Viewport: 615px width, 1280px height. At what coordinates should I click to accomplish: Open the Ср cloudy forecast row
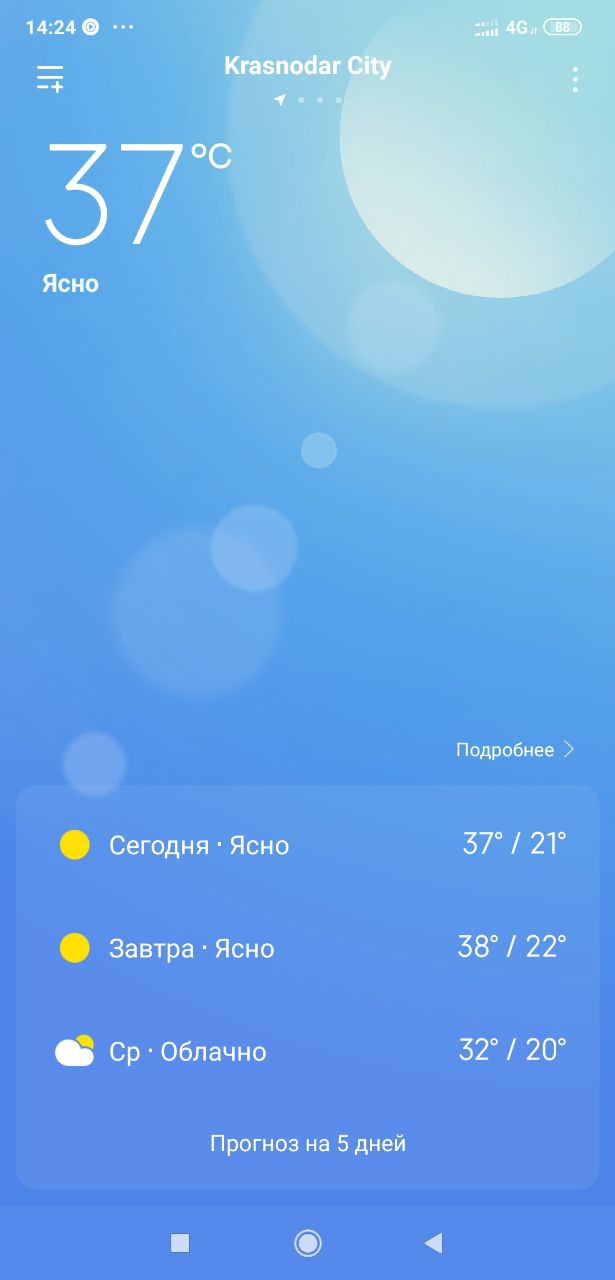(x=308, y=1051)
